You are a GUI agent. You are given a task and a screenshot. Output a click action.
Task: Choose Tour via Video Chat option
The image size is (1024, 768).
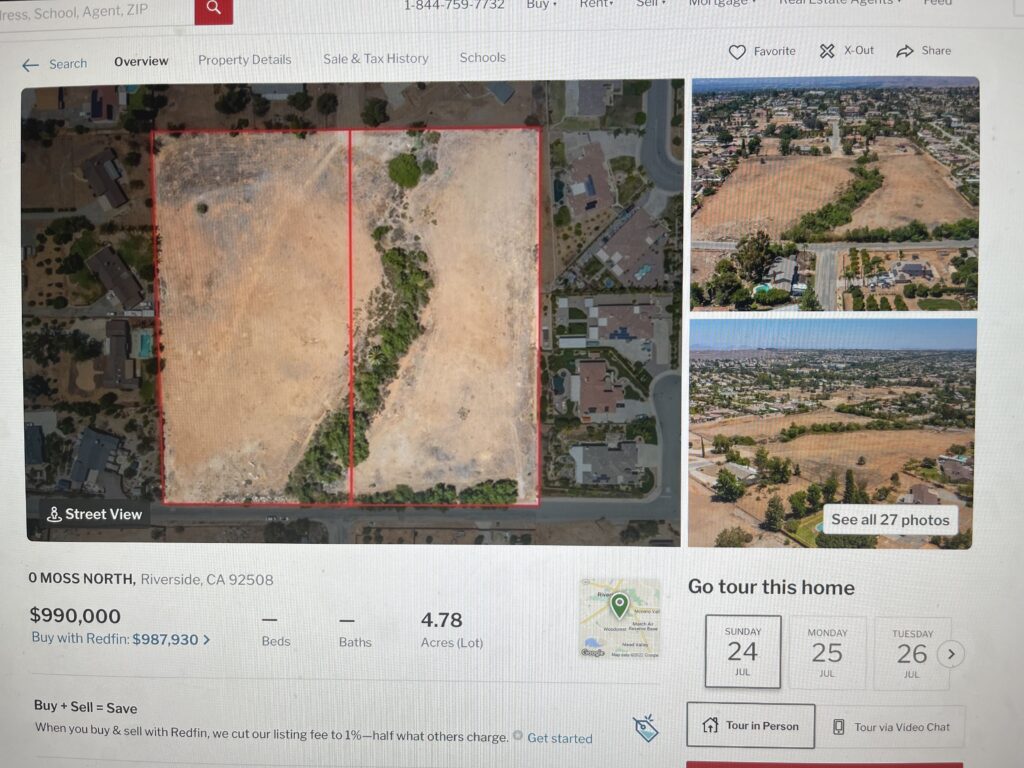(891, 727)
